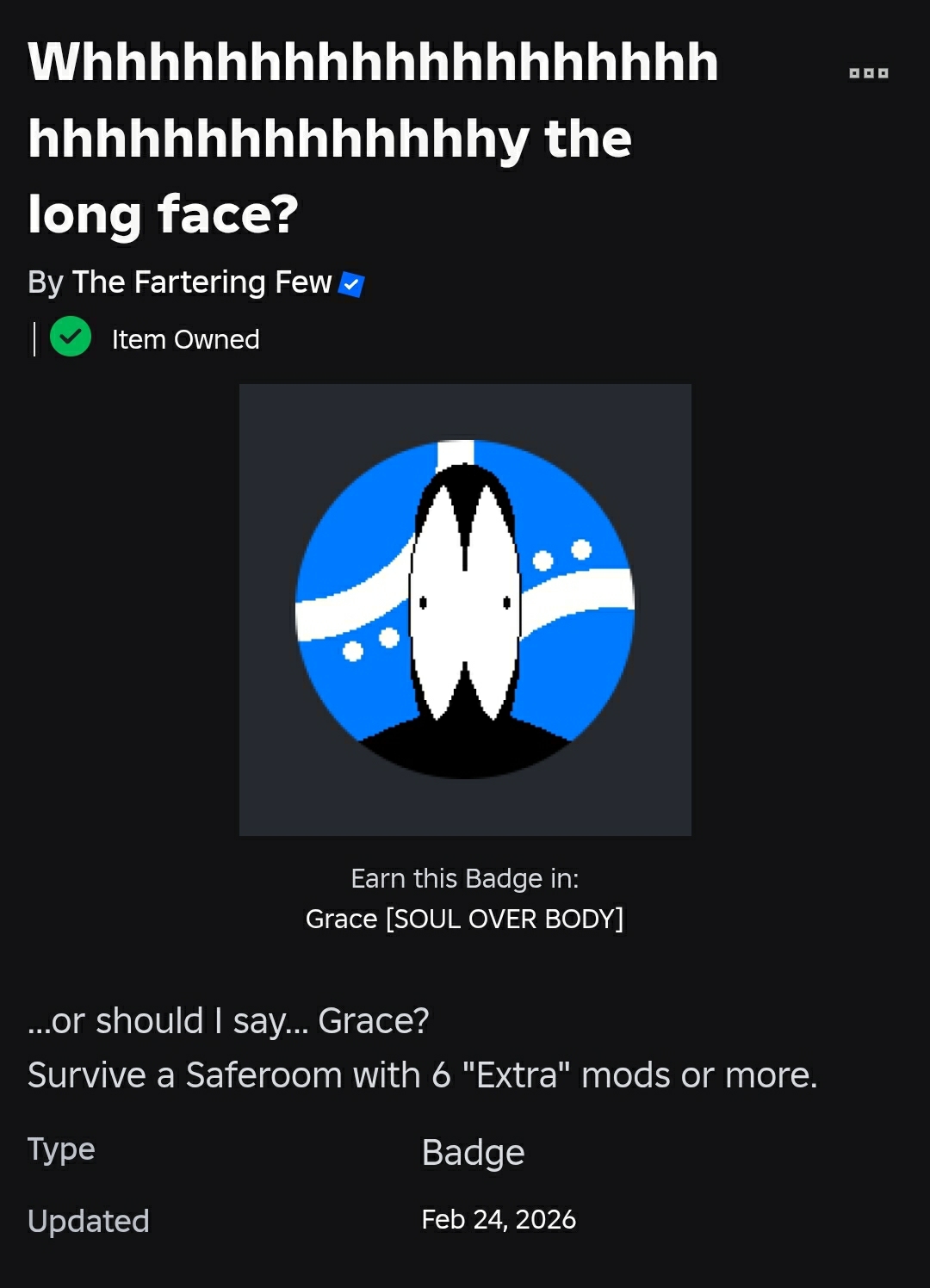The height and width of the screenshot is (1288, 930).
Task: Open the three-dot overflow menu
Action: pyautogui.click(x=868, y=73)
